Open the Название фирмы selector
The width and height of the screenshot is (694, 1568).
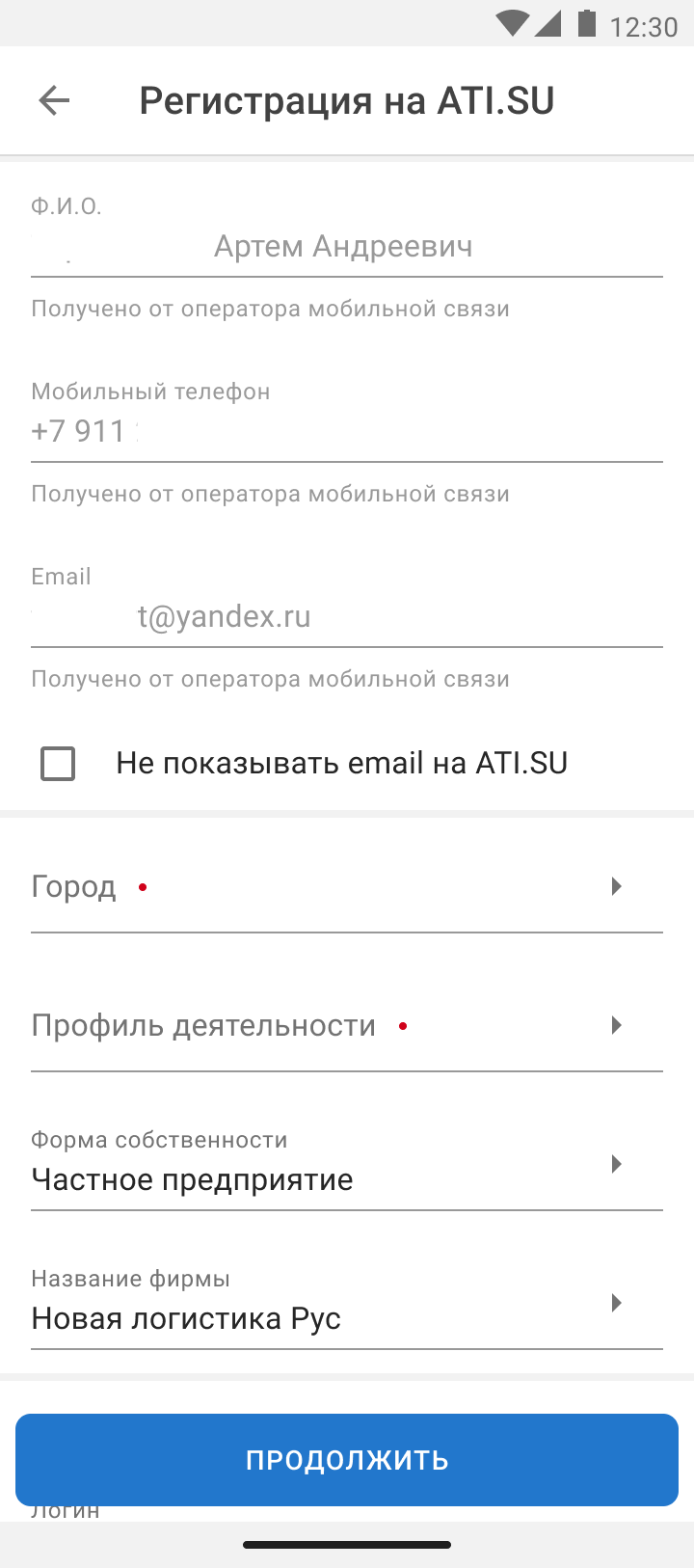(346, 1304)
